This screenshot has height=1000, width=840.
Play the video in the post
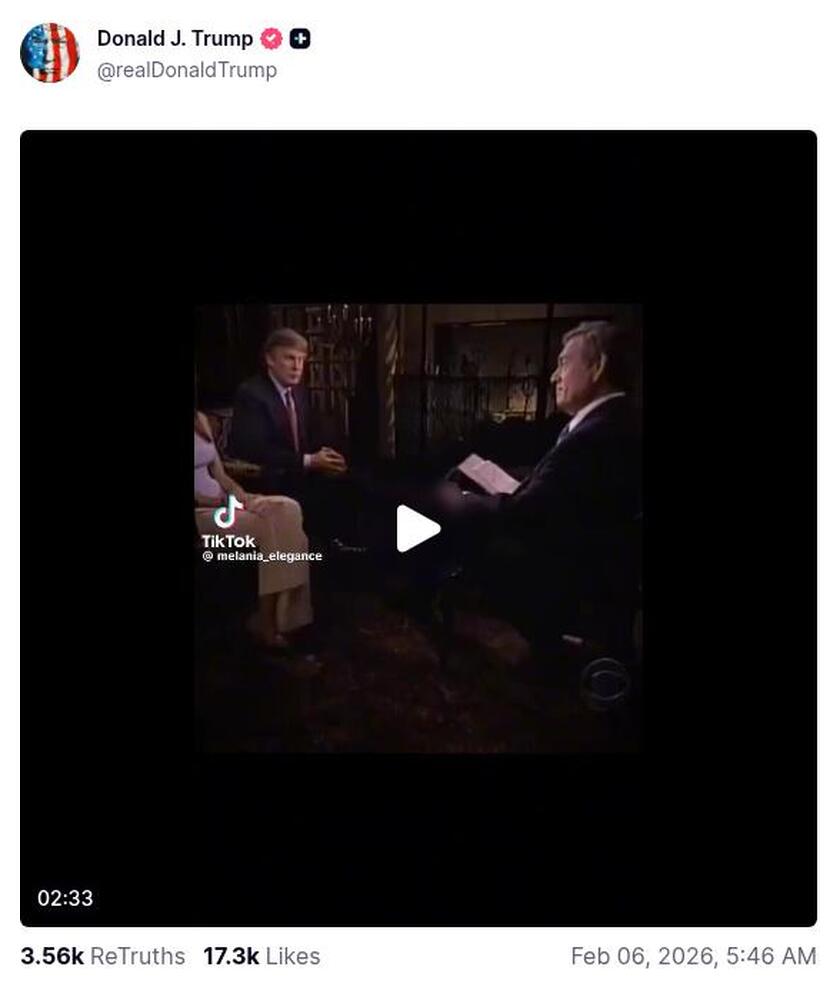click(418, 528)
